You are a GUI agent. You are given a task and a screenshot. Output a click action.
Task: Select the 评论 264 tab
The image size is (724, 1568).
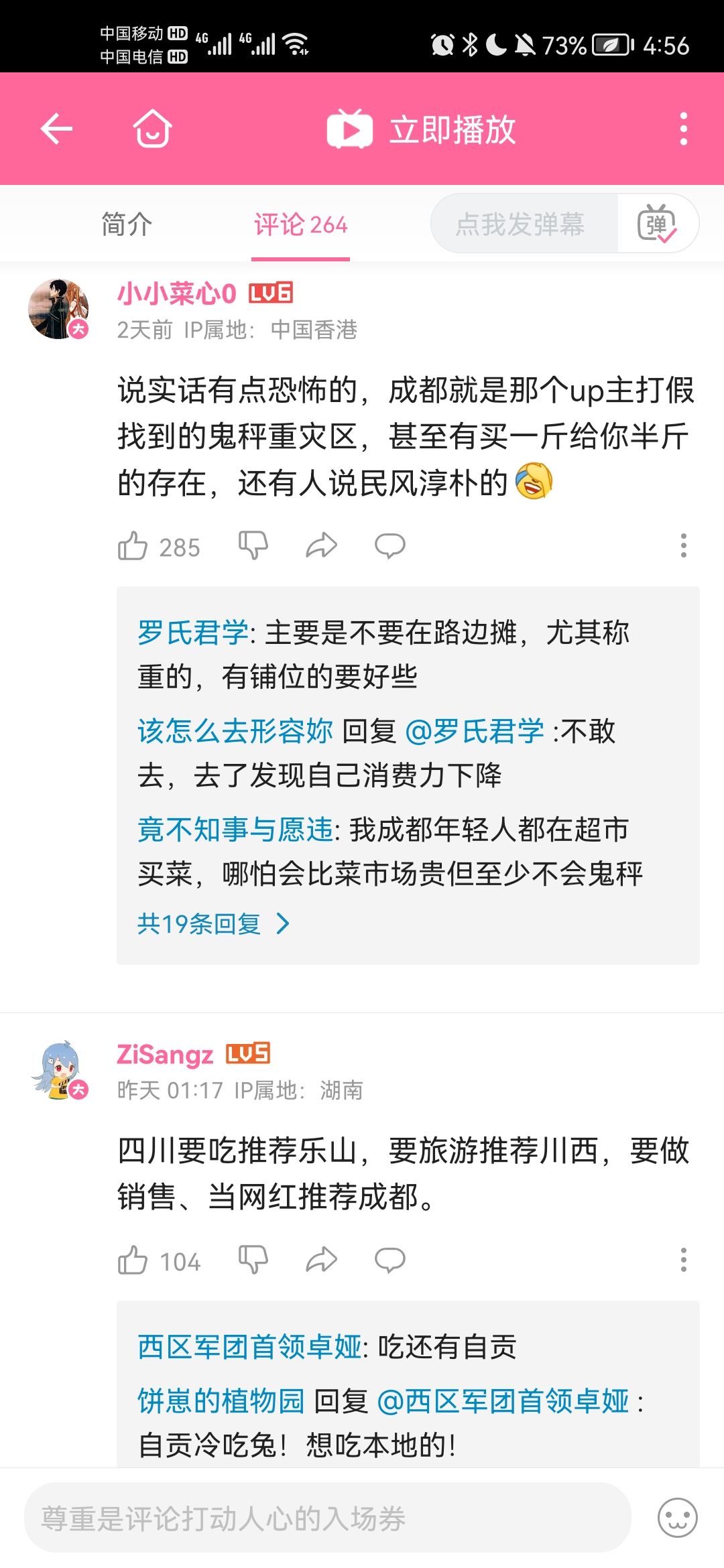tap(300, 224)
